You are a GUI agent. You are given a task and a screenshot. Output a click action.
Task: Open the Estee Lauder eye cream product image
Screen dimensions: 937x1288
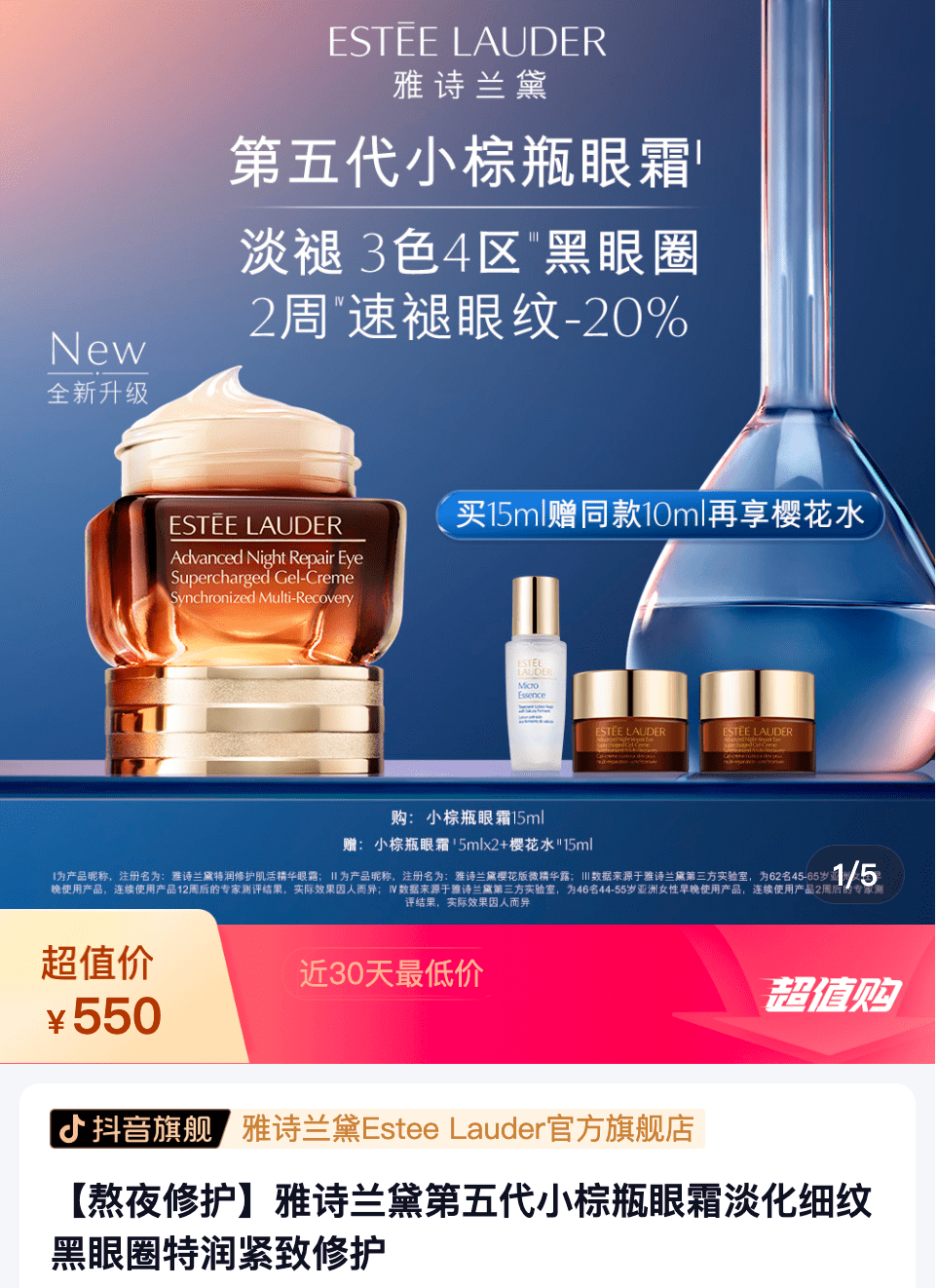coord(468,458)
